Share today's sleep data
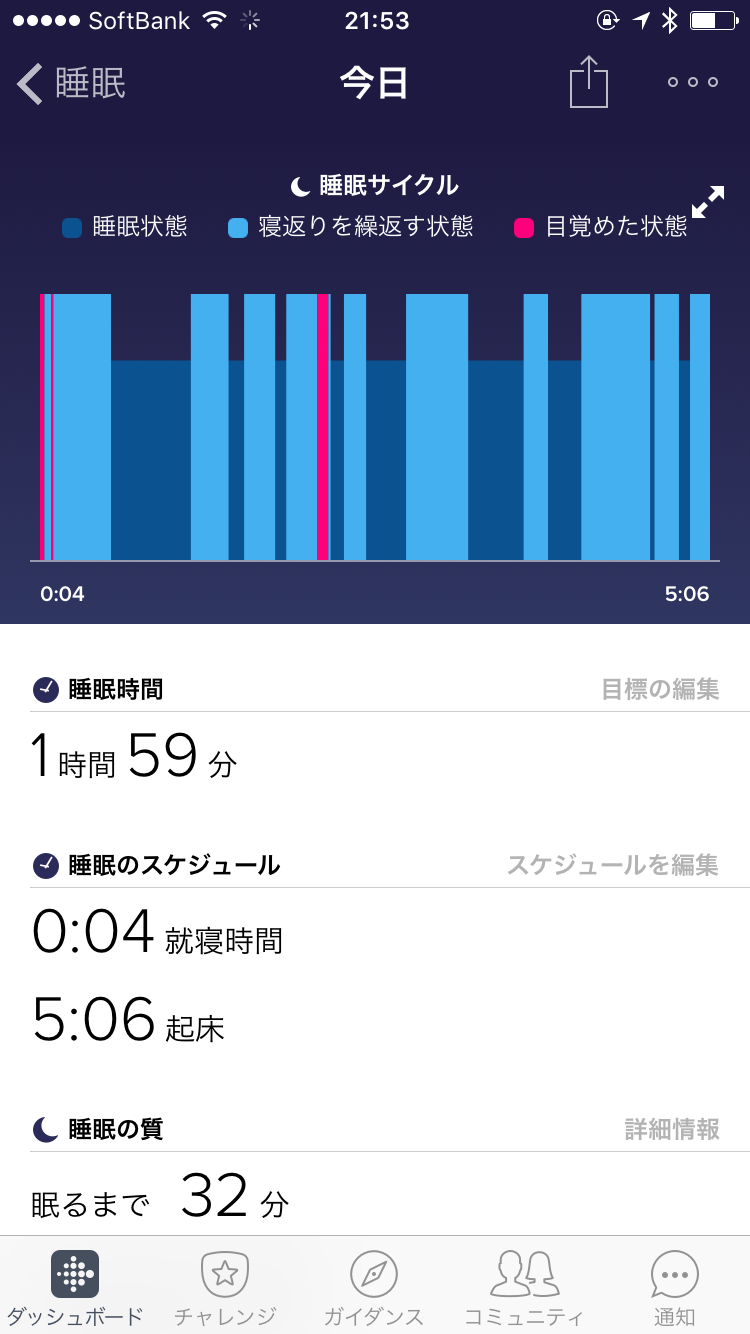Viewport: 750px width, 1334px height. [x=589, y=82]
